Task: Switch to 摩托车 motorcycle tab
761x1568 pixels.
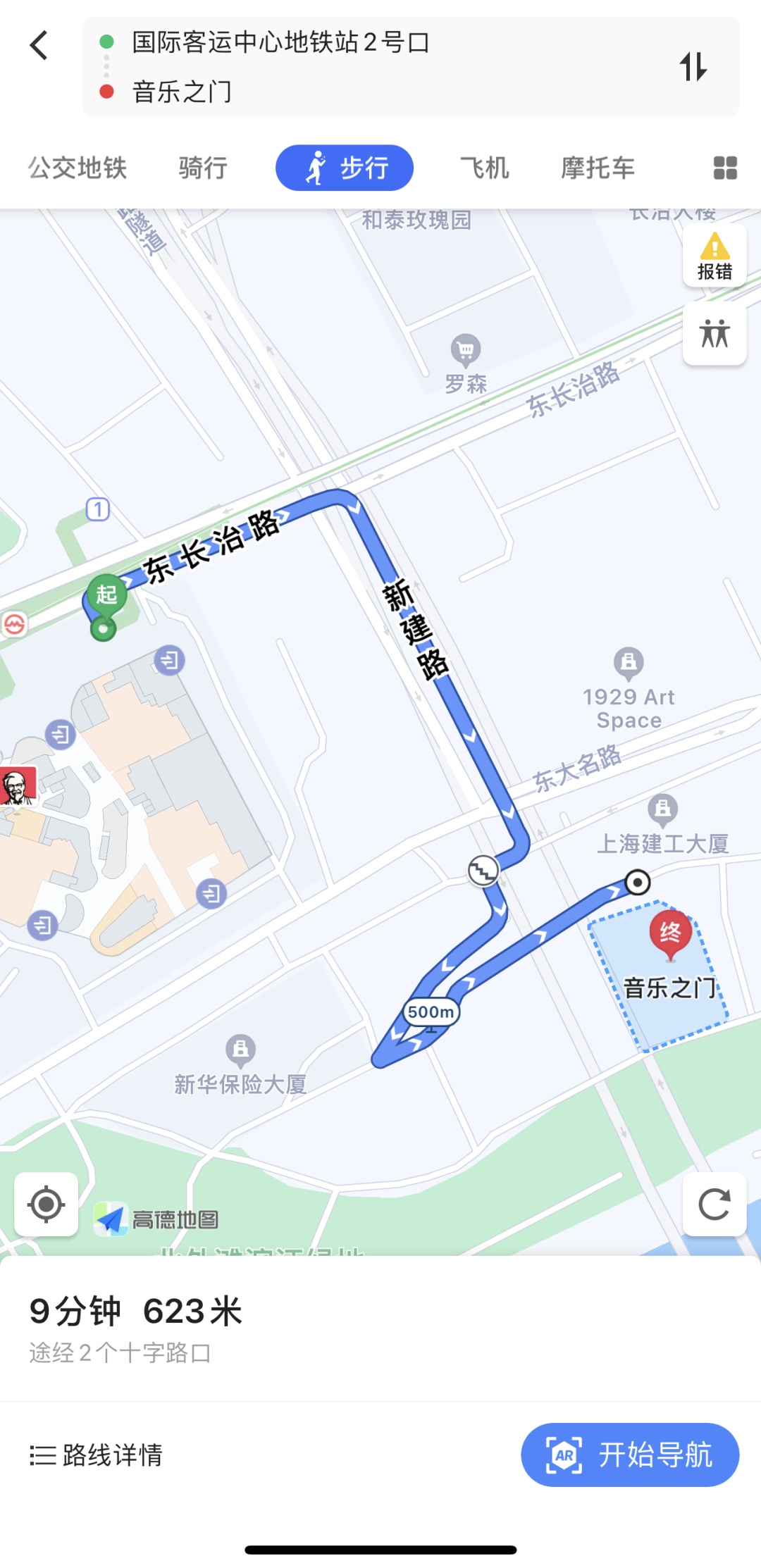Action: (598, 168)
